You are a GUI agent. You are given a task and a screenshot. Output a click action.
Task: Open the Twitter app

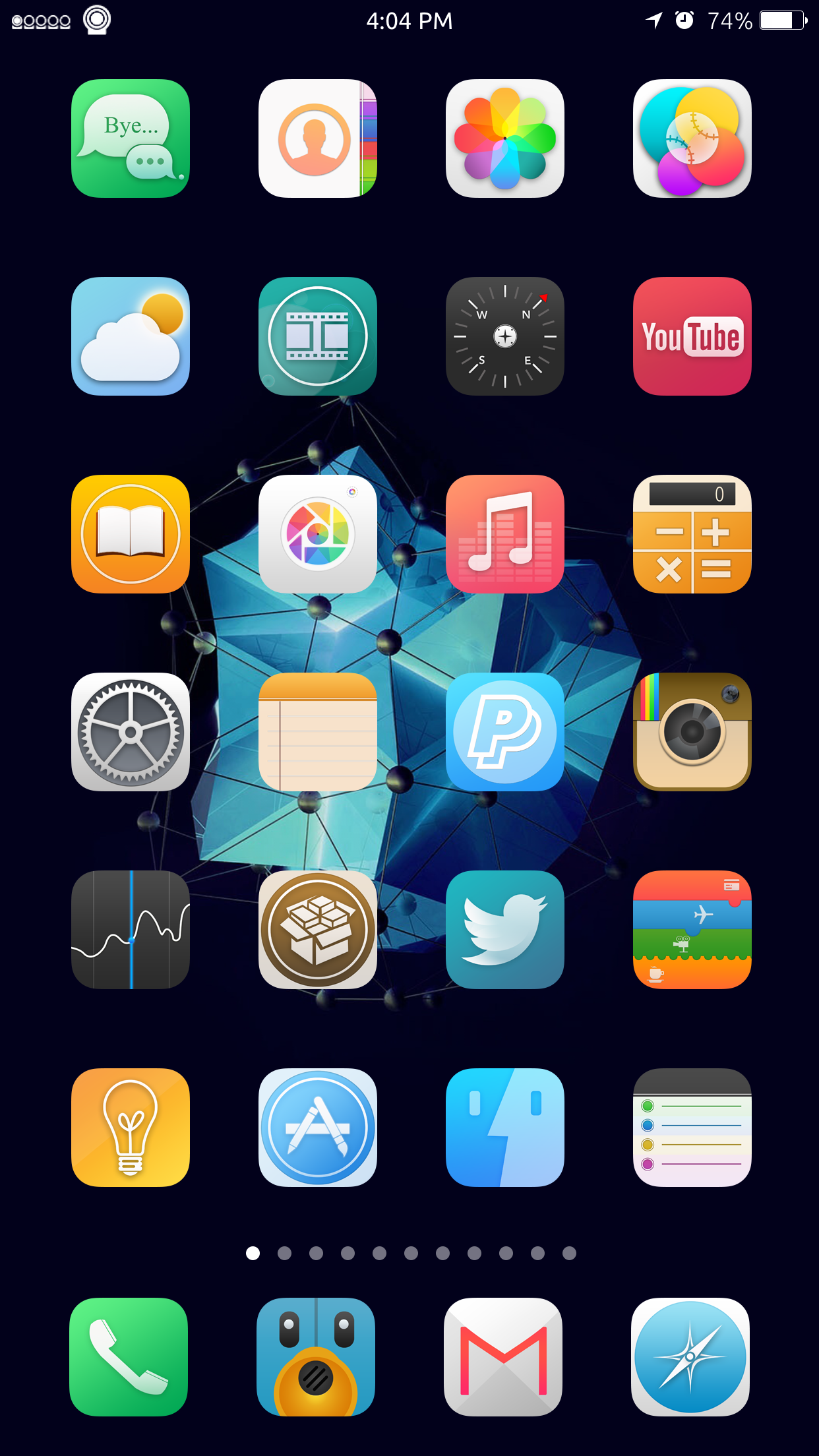point(505,930)
